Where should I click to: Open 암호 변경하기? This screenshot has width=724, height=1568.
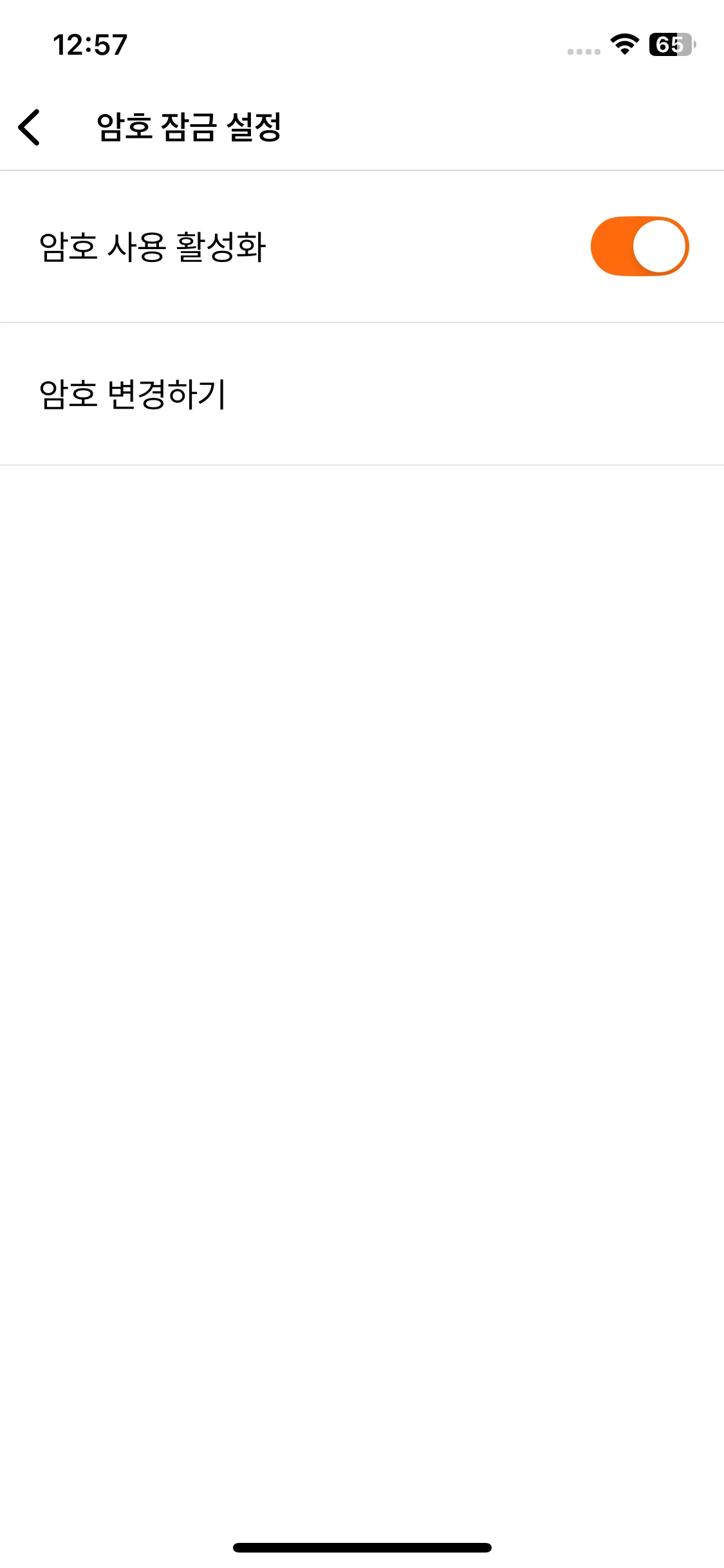pyautogui.click(x=362, y=394)
